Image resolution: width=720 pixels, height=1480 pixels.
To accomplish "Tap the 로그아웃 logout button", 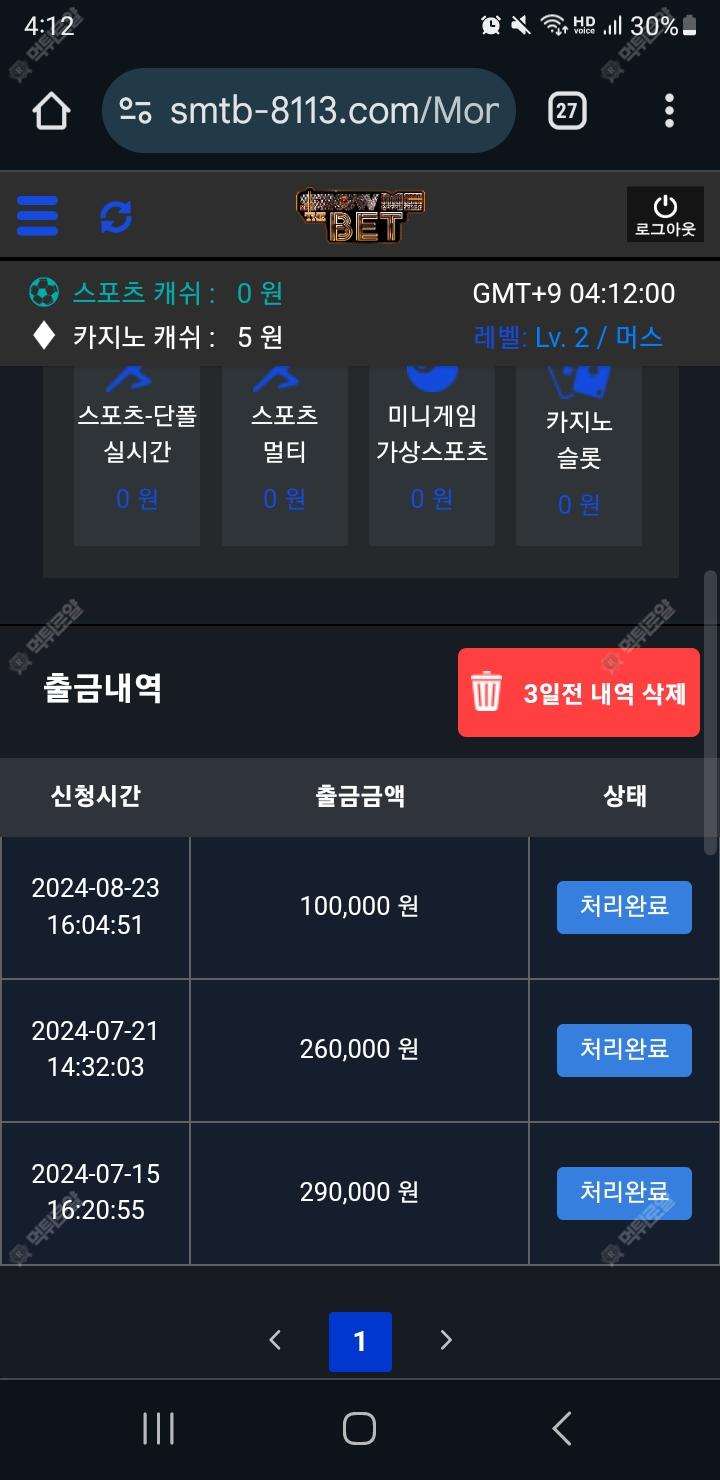I will point(665,215).
